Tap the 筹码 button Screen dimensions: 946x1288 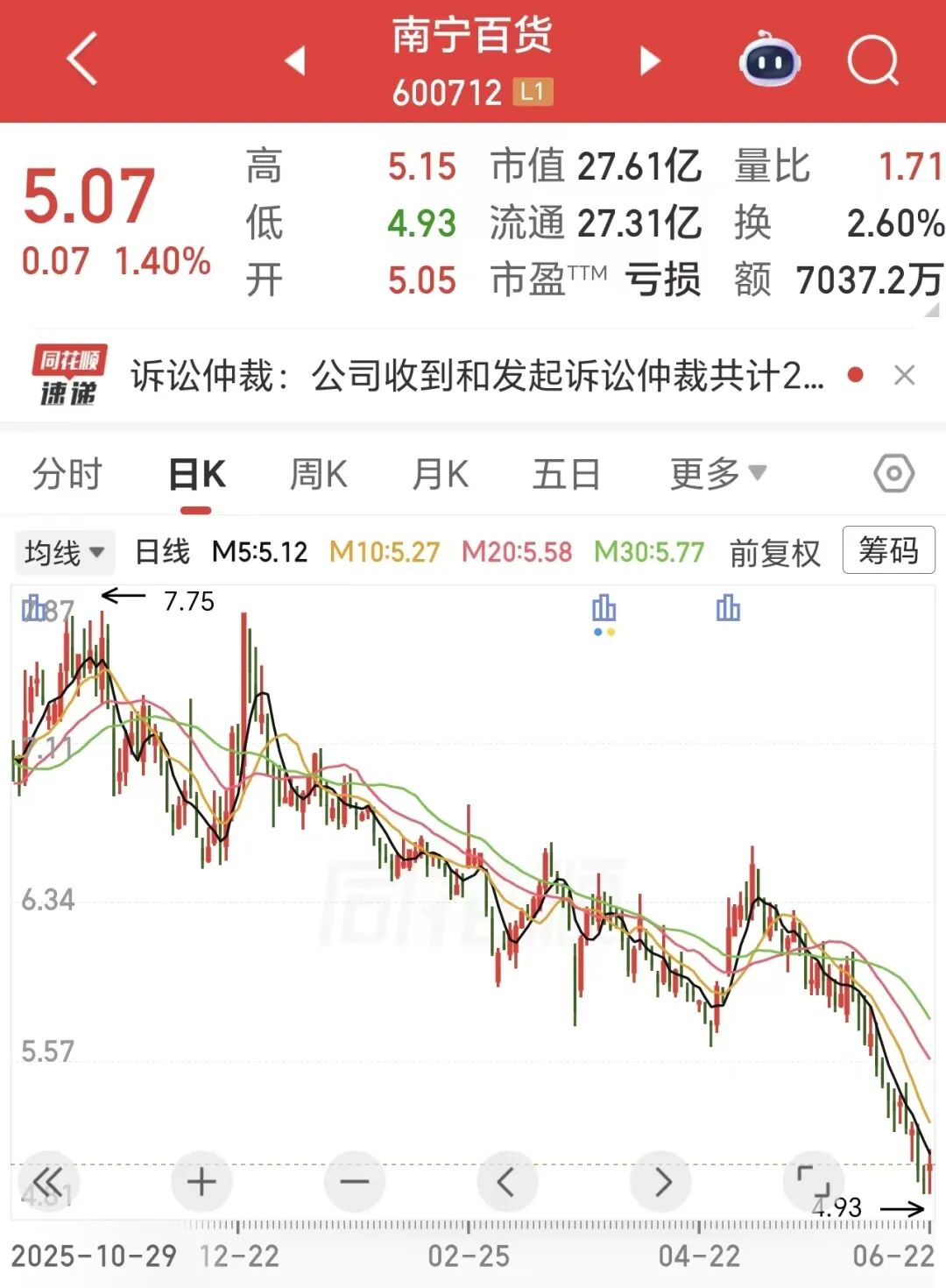888,550
